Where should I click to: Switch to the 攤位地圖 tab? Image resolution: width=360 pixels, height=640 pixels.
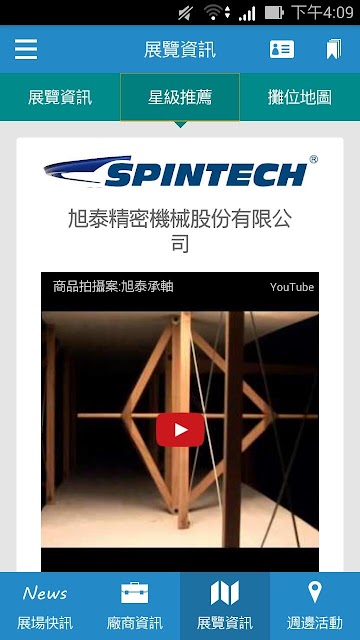pyautogui.click(x=300, y=97)
